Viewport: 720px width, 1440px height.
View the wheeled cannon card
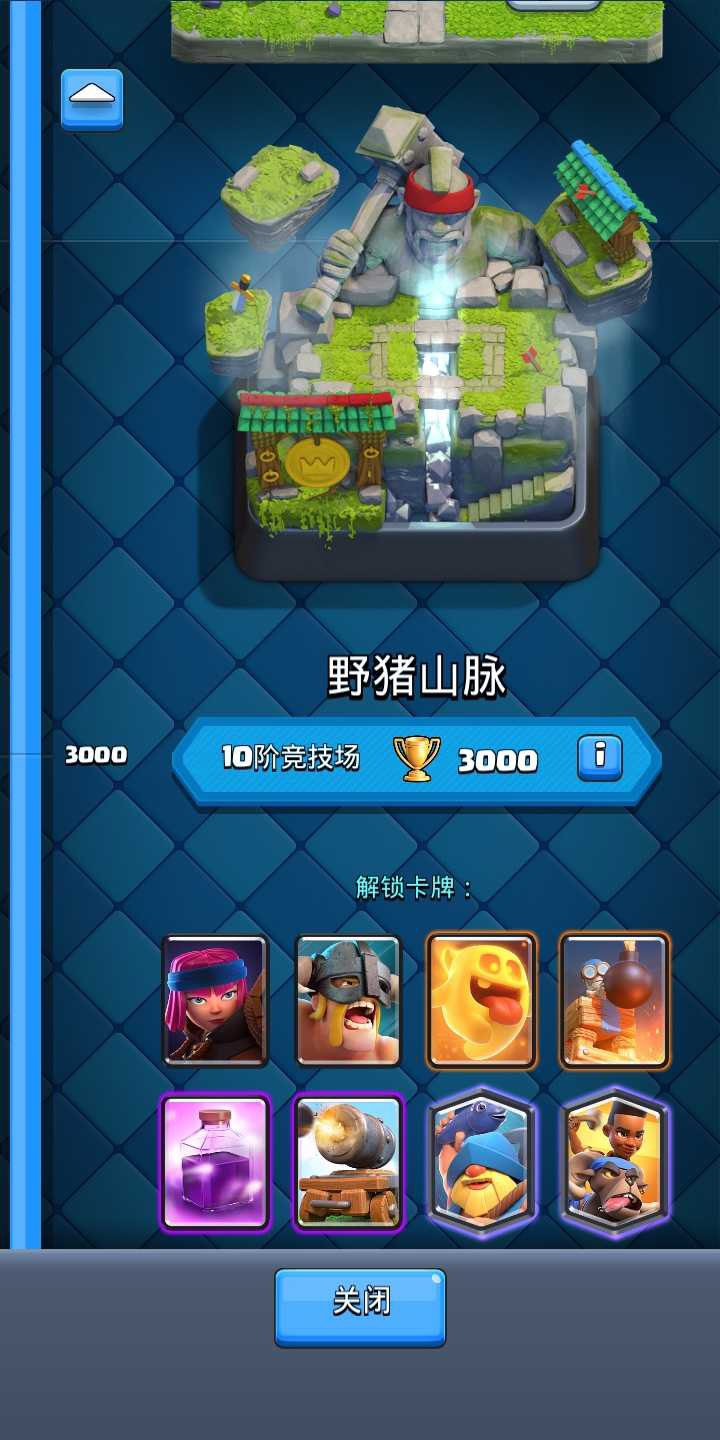(x=348, y=1162)
